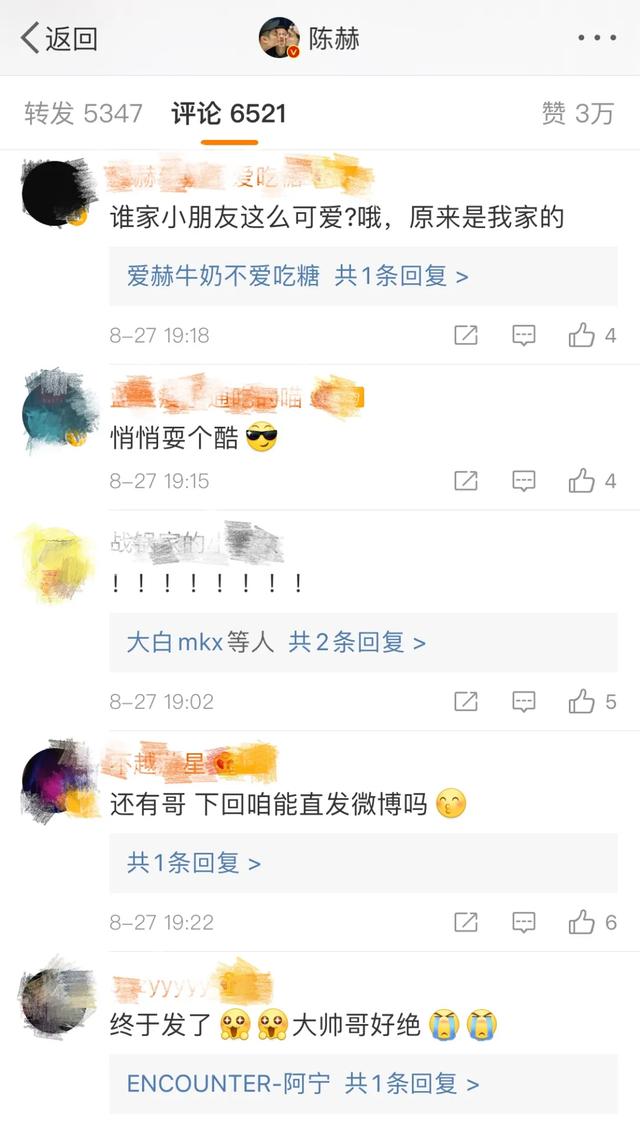Like the comment 悄悄耍个酷
640x1123 pixels.
coord(582,481)
